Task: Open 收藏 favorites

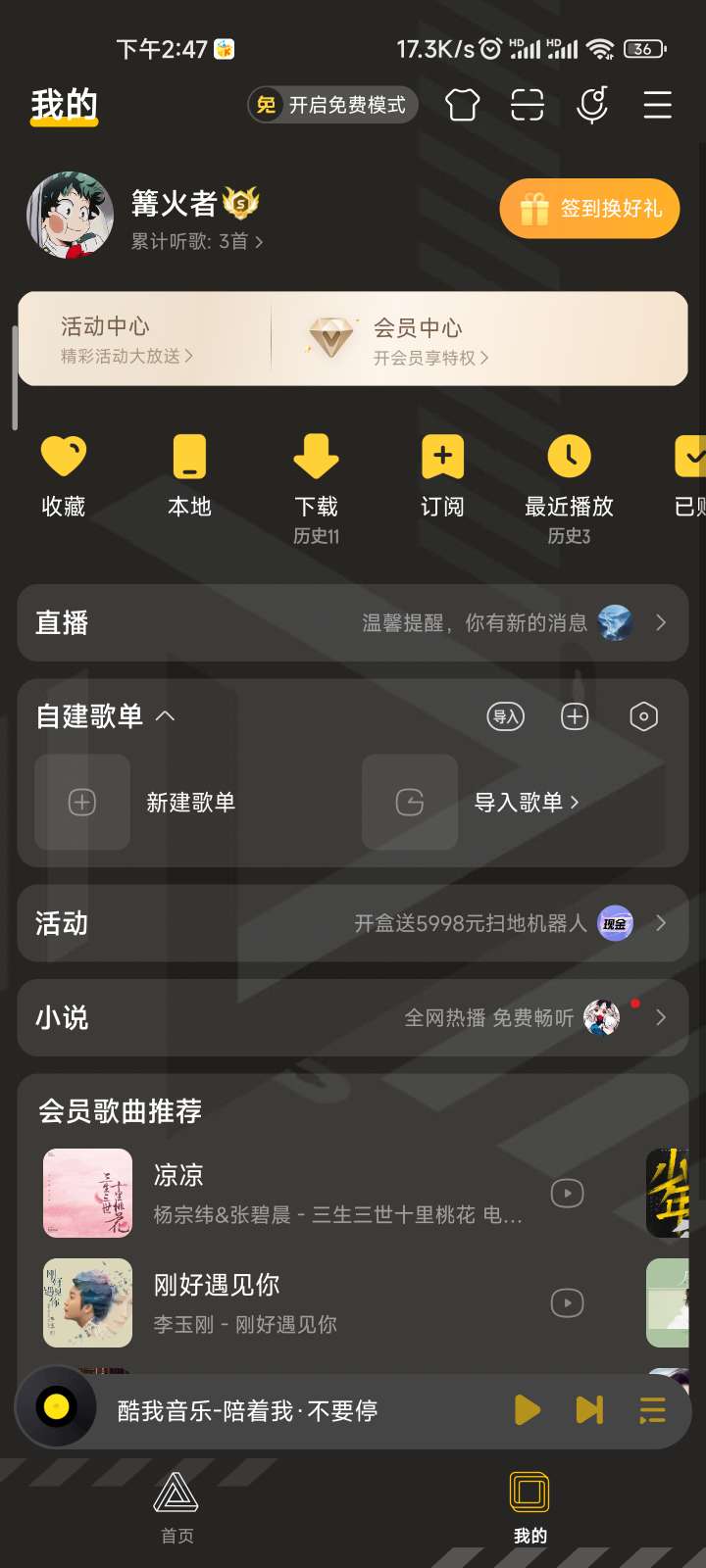Action: pyautogui.click(x=64, y=477)
